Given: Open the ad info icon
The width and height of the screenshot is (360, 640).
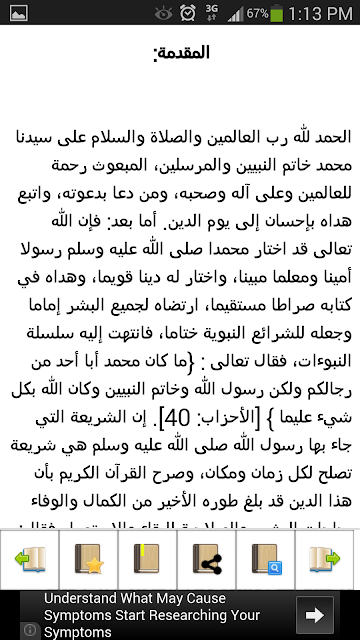Looking at the screenshot, I should [29, 630].
